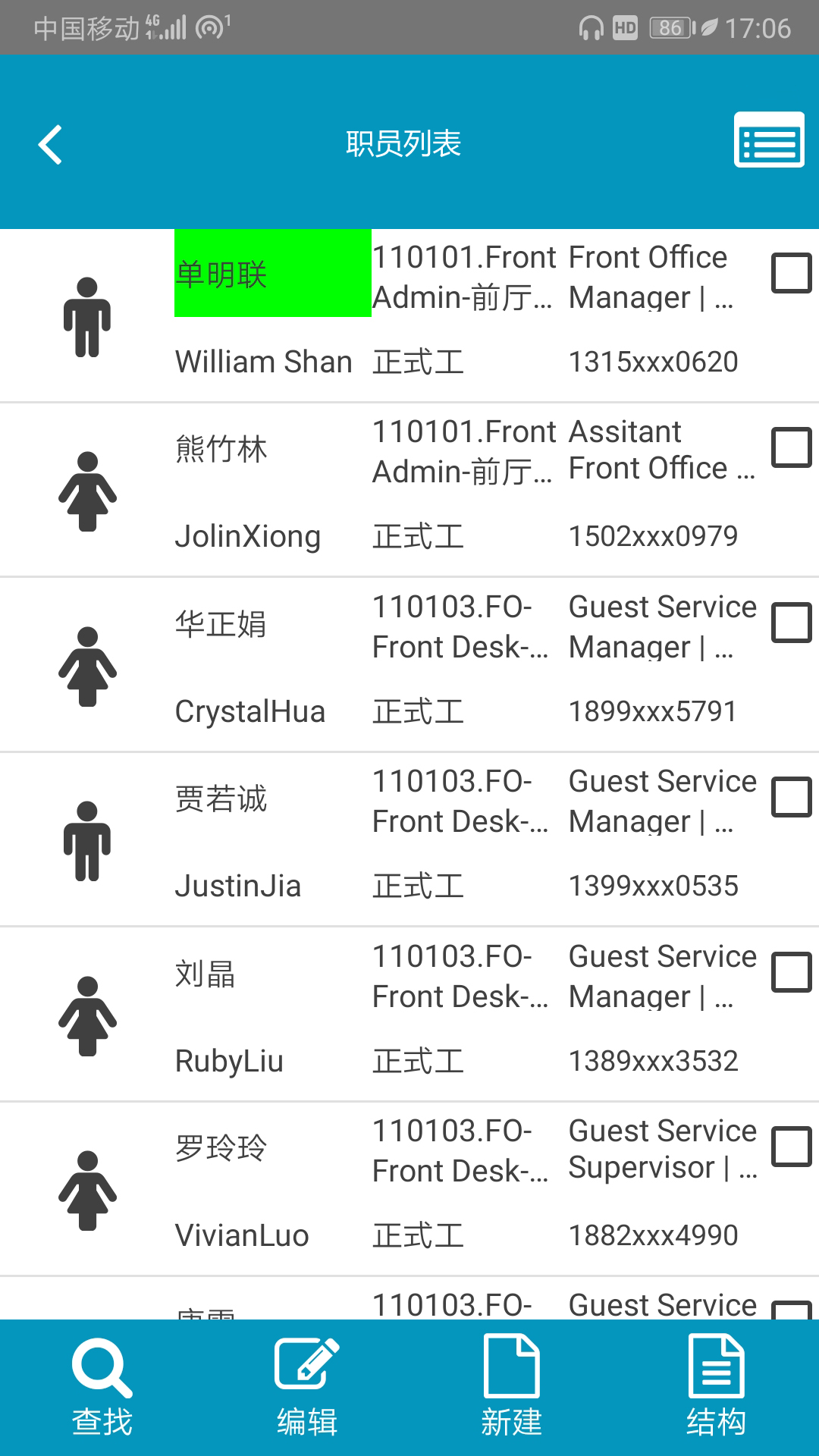Select RubyLiu's checkbox
The width and height of the screenshot is (819, 1456).
[x=791, y=972]
